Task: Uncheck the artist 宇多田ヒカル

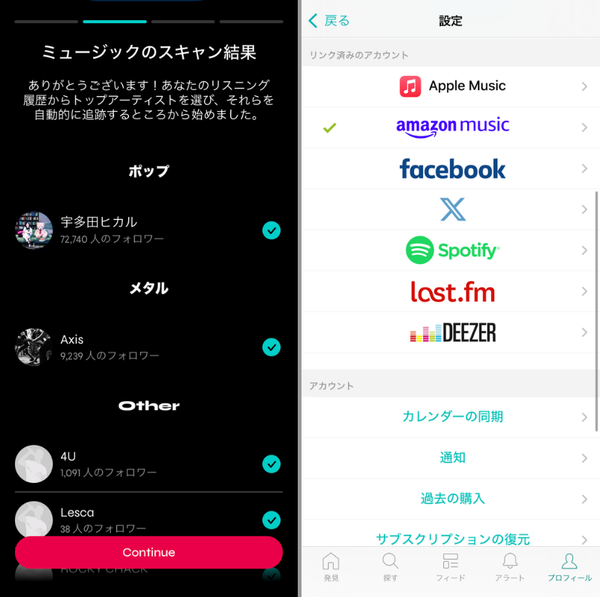Action: [x=271, y=230]
